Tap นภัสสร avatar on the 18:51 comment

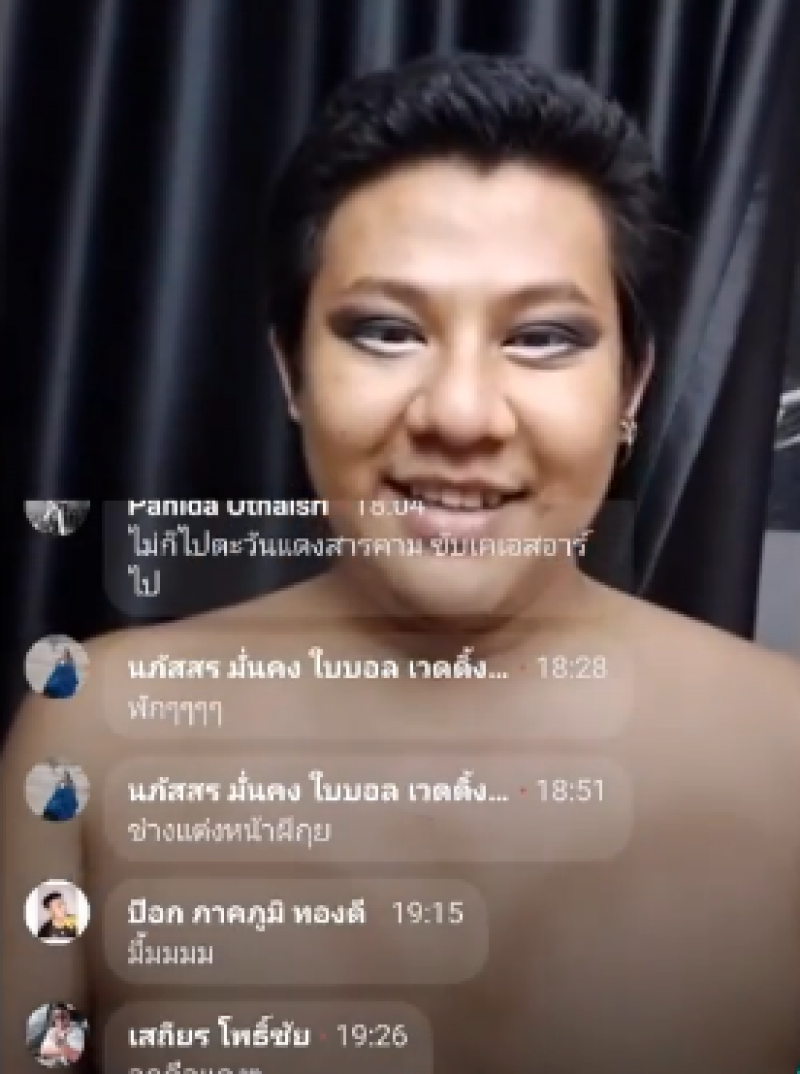point(57,791)
